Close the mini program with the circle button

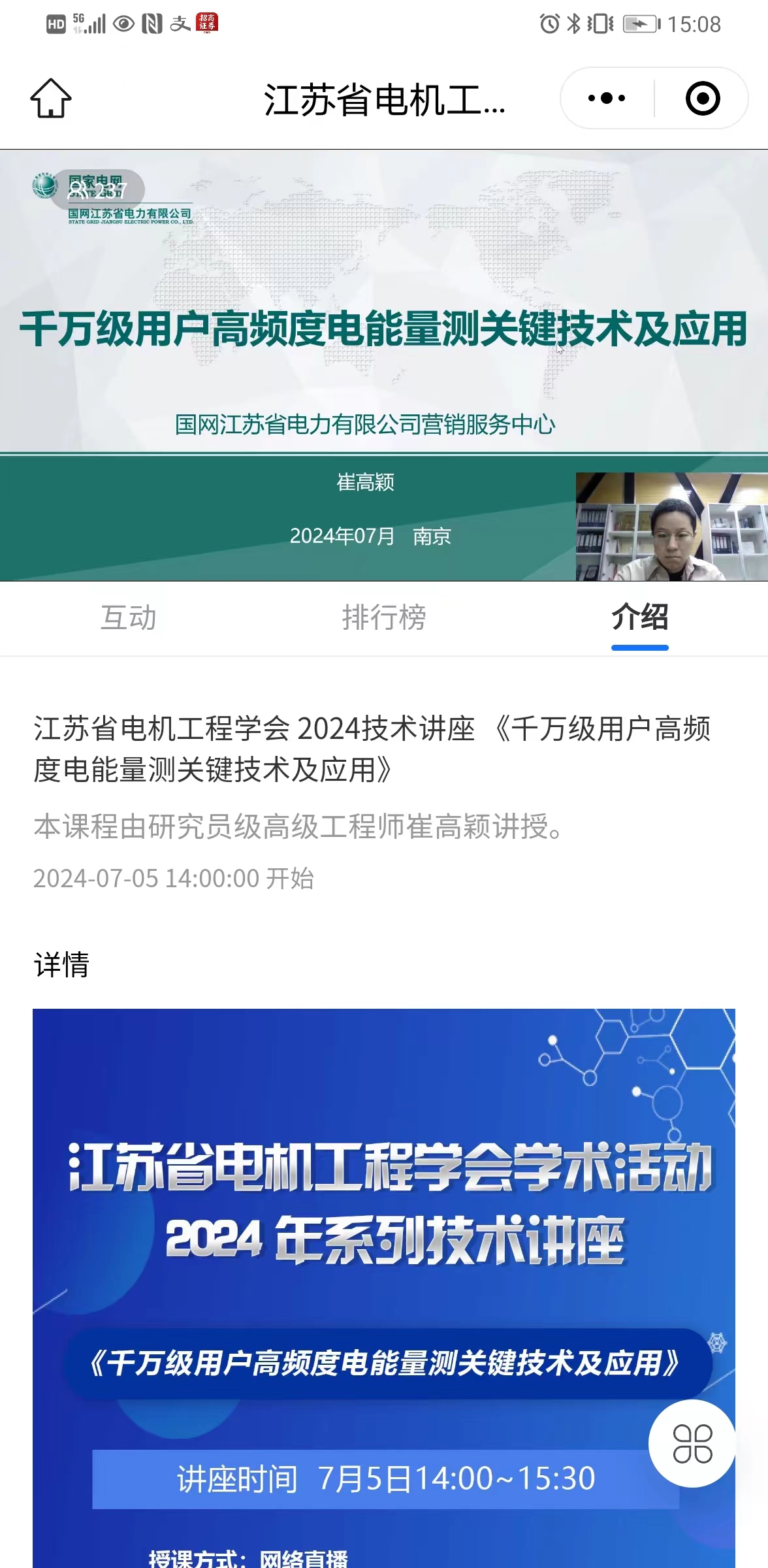point(703,99)
